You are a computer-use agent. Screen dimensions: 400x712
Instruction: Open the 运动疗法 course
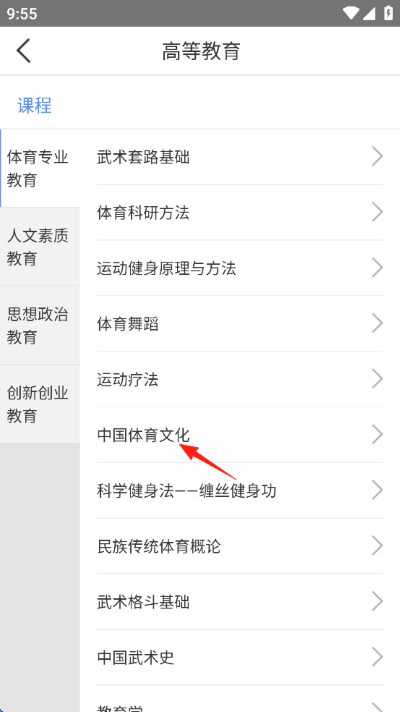(240, 379)
